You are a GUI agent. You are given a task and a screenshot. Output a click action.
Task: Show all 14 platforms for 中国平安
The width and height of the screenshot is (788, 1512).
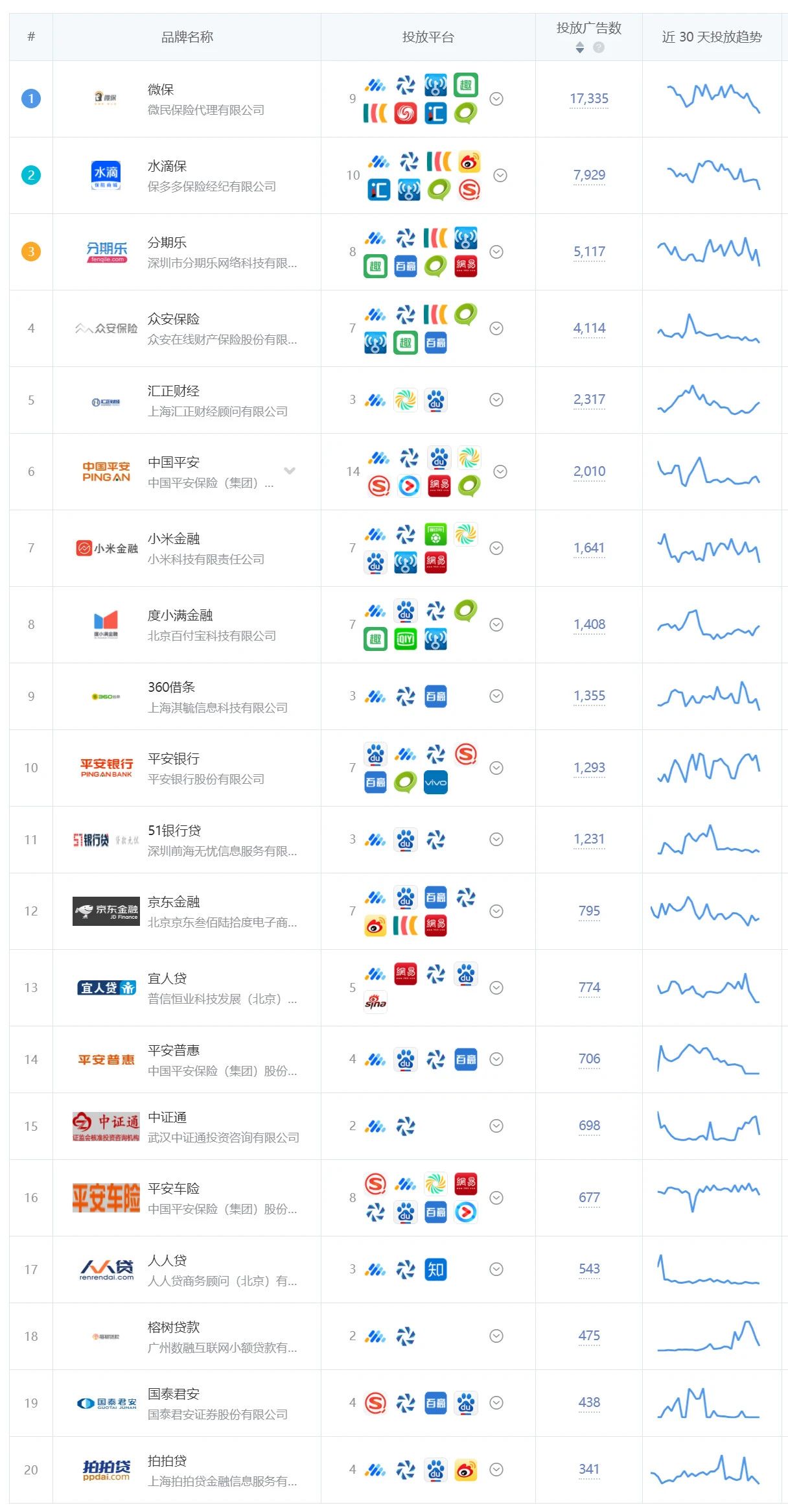click(500, 471)
